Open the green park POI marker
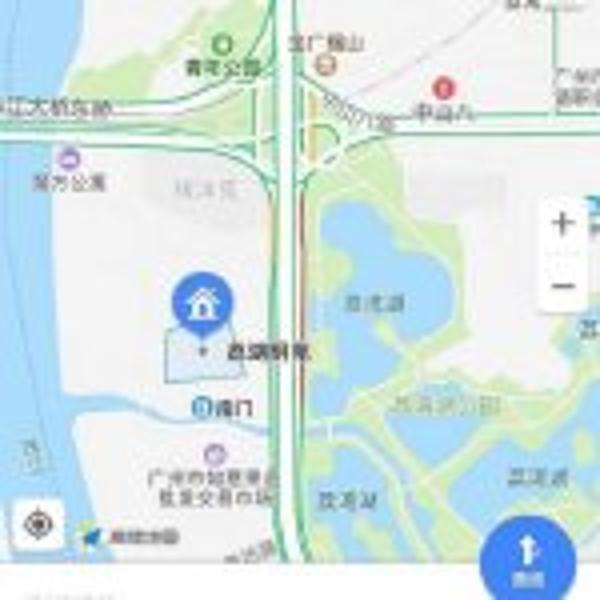Image resolution: width=600 pixels, height=600 pixels. click(x=222, y=44)
